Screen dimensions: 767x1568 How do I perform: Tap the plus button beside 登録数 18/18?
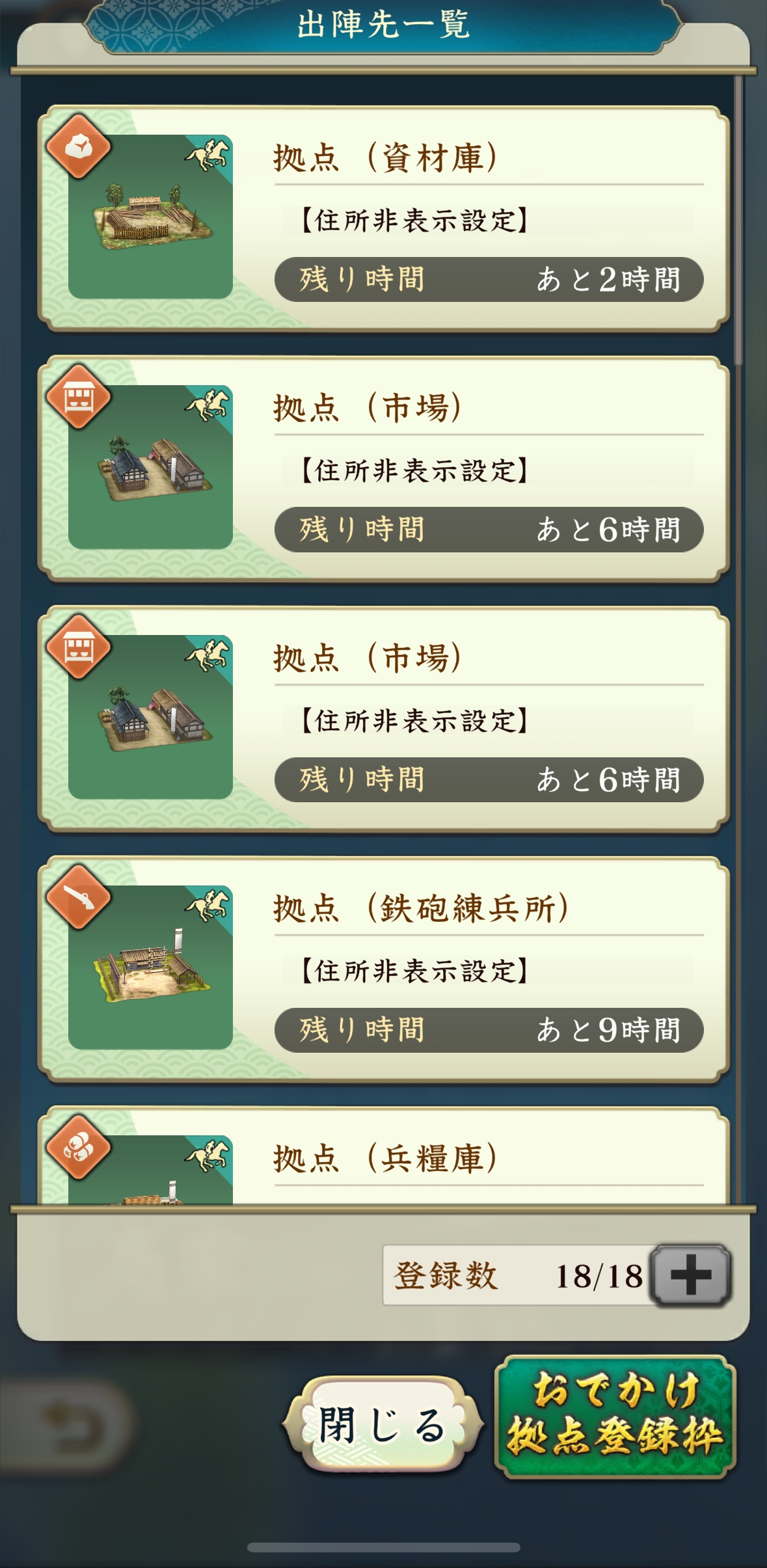coord(690,1275)
